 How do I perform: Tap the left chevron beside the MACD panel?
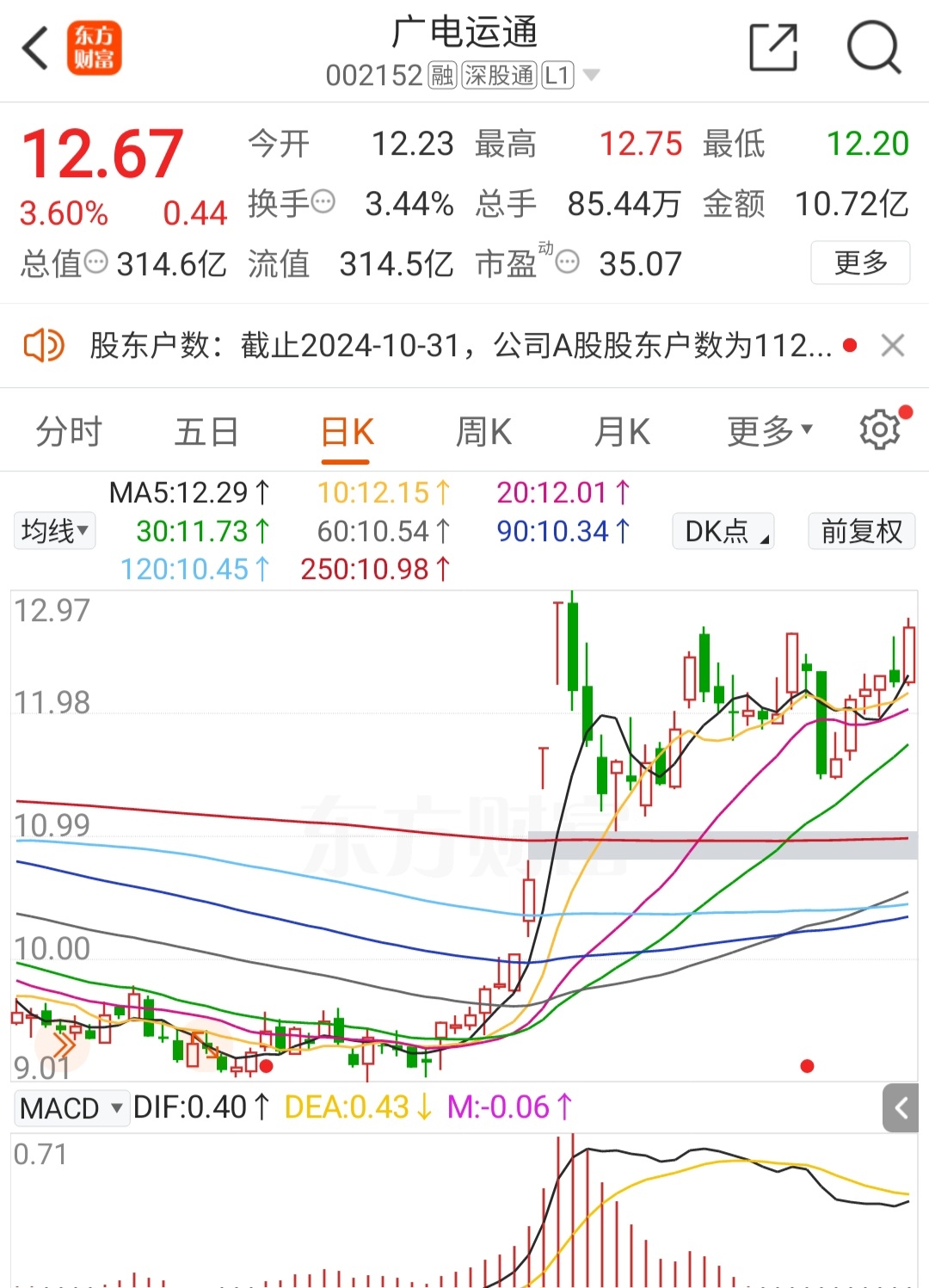901,1107
